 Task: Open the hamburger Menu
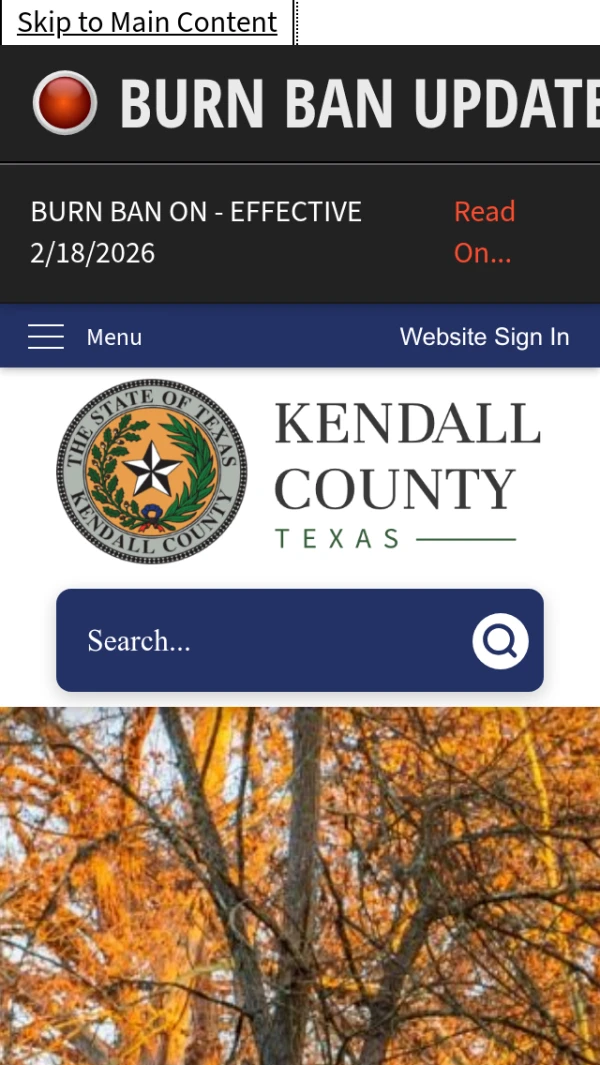[x=84, y=337]
